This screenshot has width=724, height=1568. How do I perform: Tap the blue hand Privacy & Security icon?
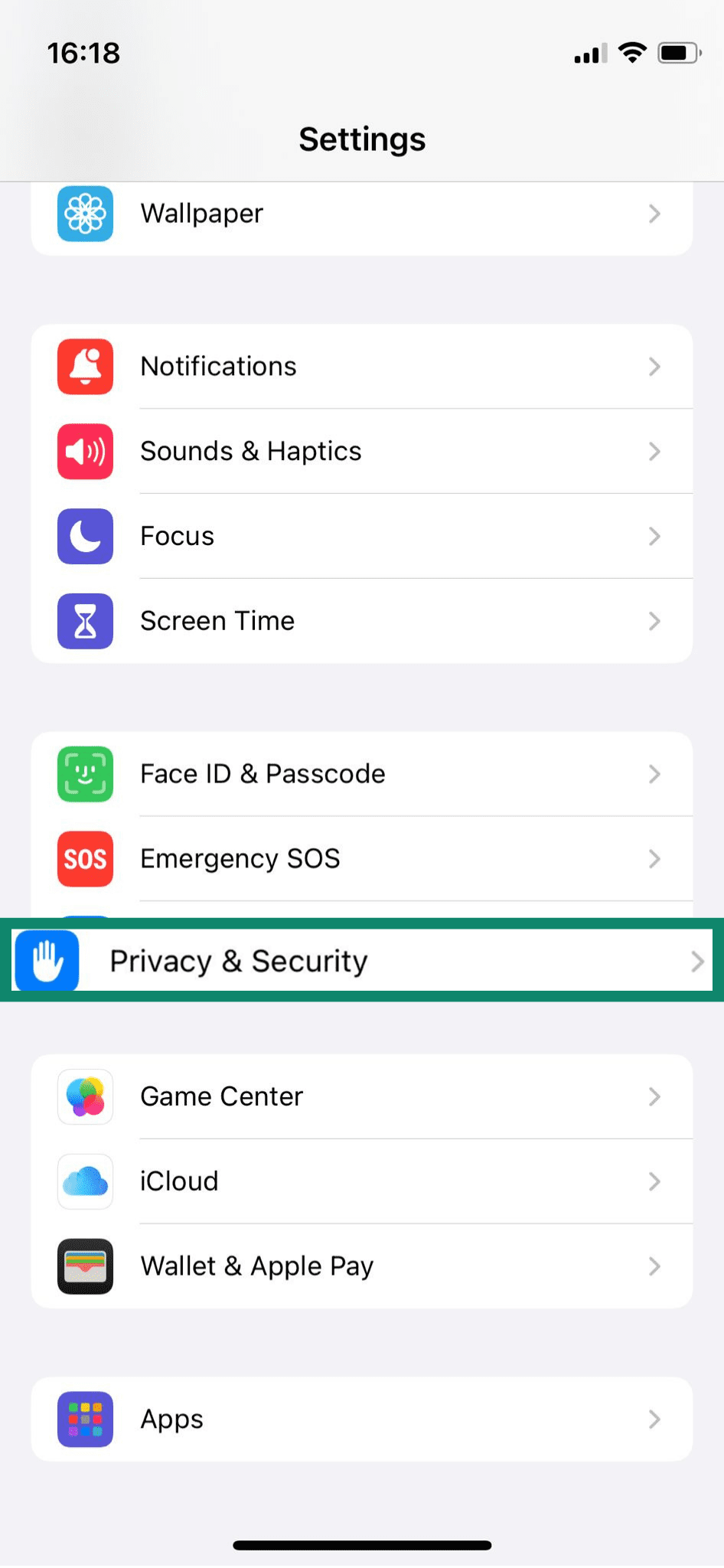pos(47,961)
